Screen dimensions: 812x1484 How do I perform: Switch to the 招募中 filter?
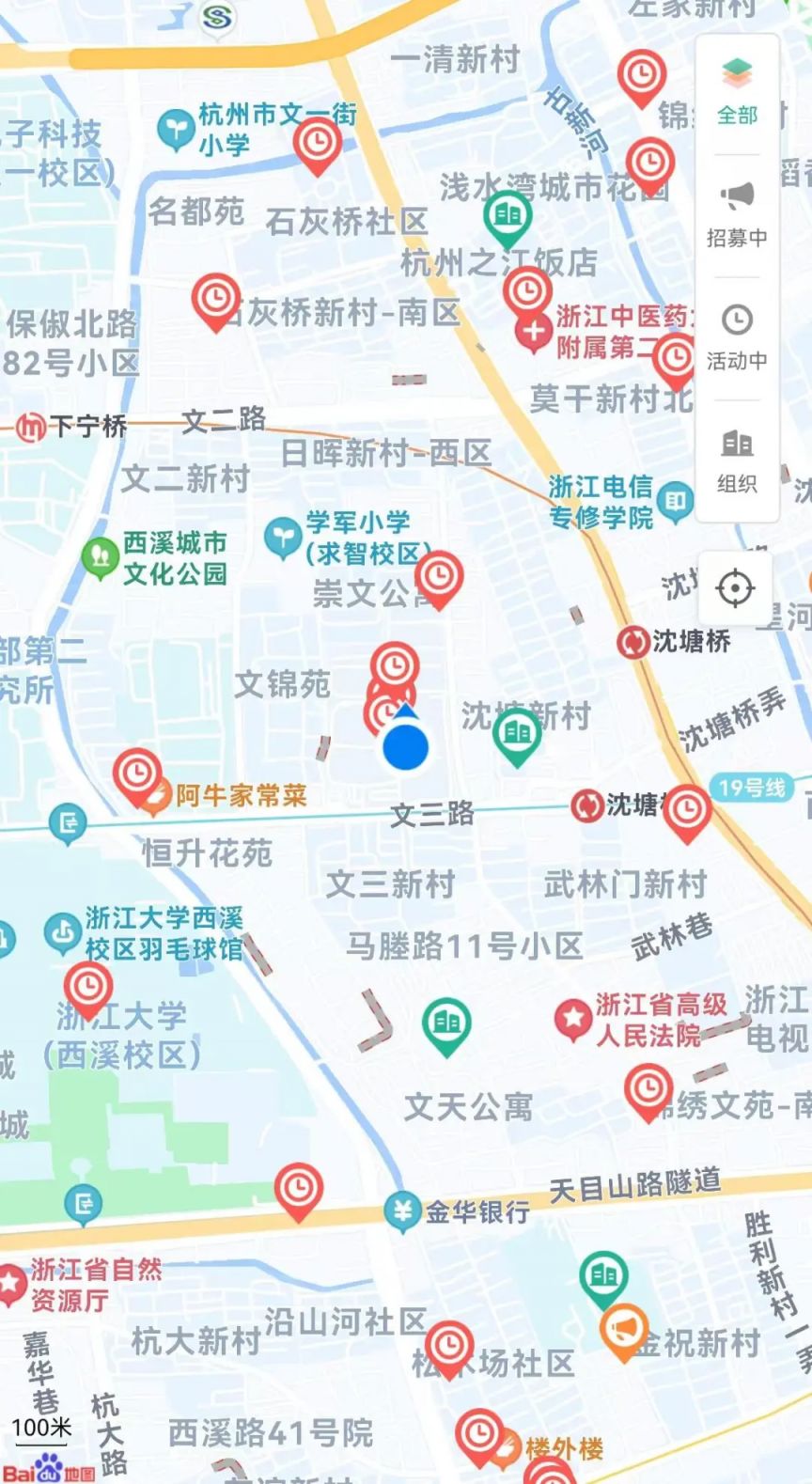pos(737,215)
